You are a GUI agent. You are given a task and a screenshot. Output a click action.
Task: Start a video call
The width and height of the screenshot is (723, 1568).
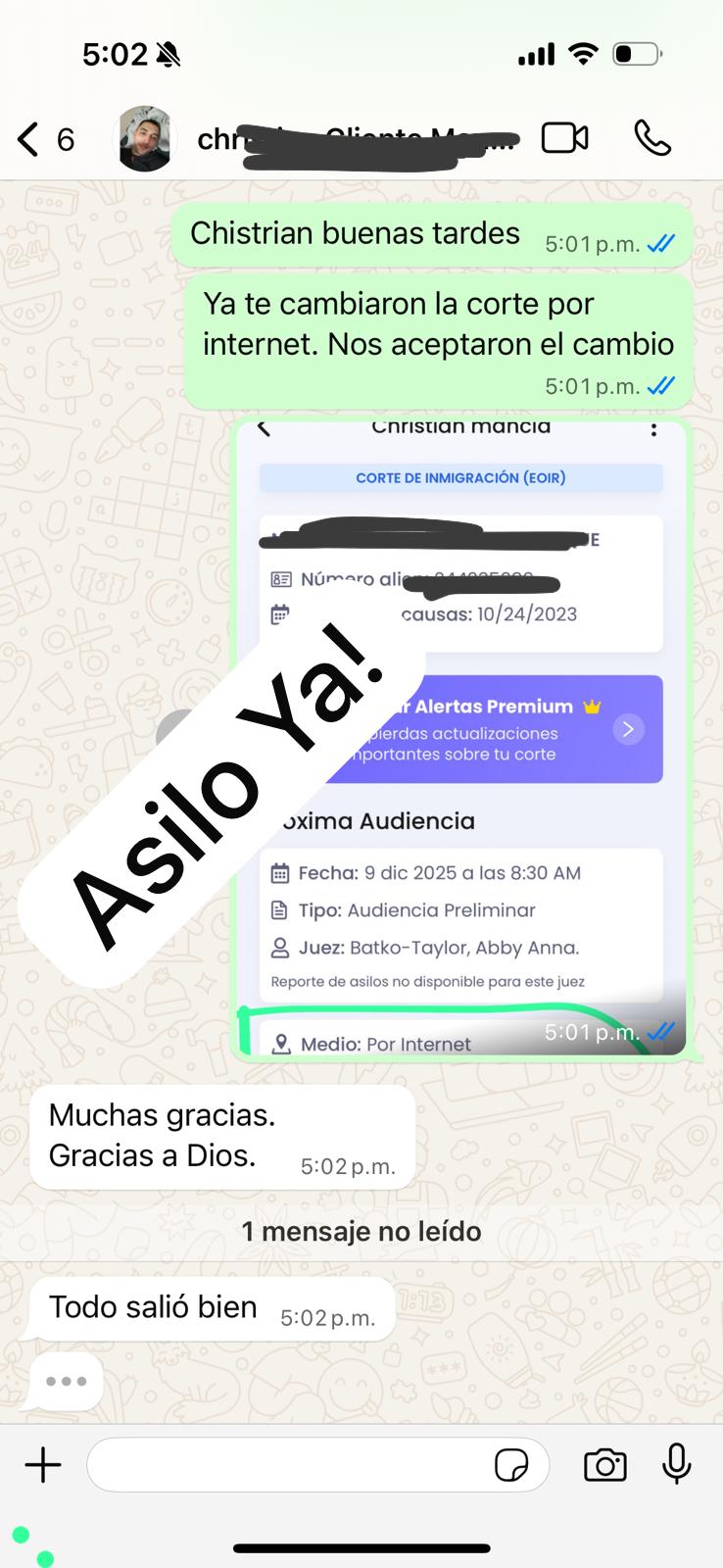[x=565, y=138]
